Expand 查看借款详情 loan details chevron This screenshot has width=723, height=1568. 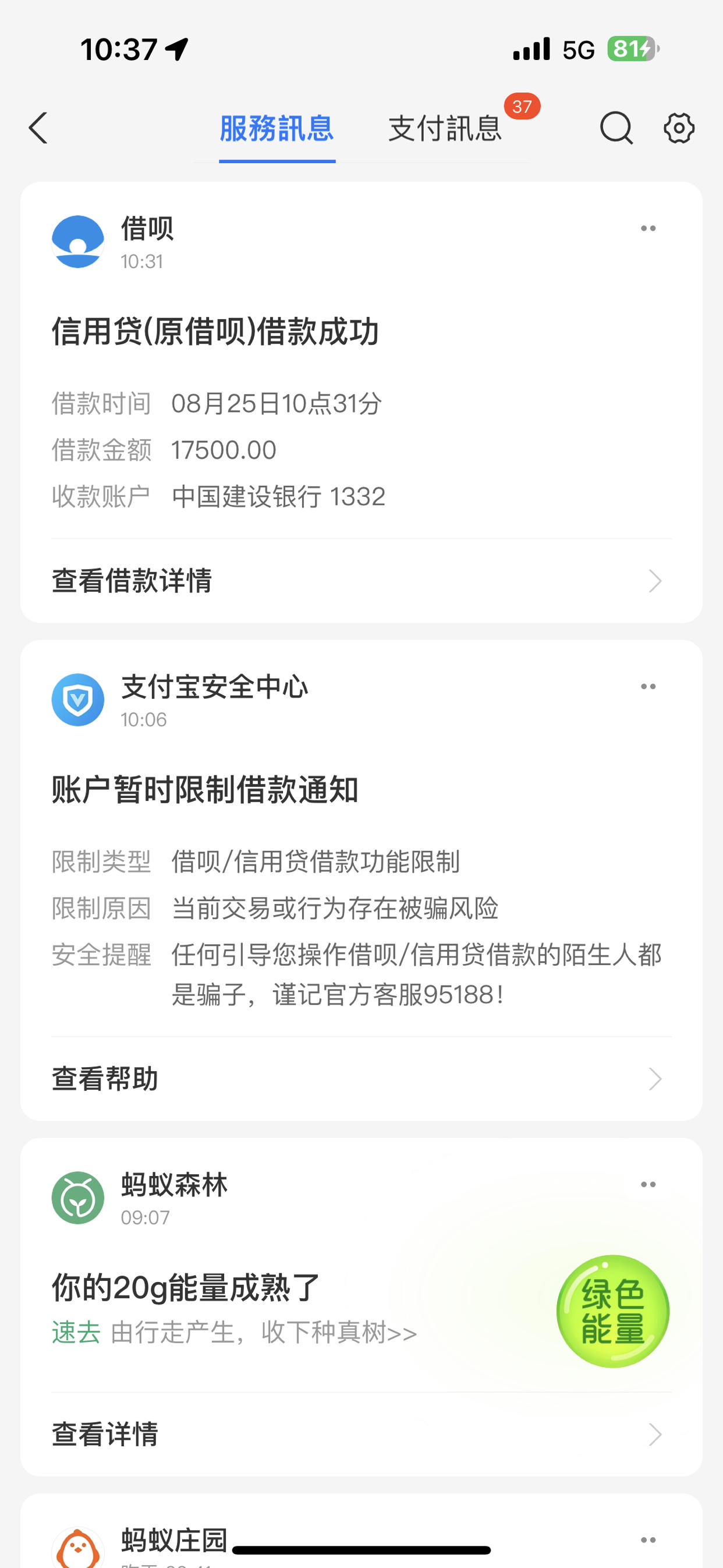pyautogui.click(x=655, y=581)
